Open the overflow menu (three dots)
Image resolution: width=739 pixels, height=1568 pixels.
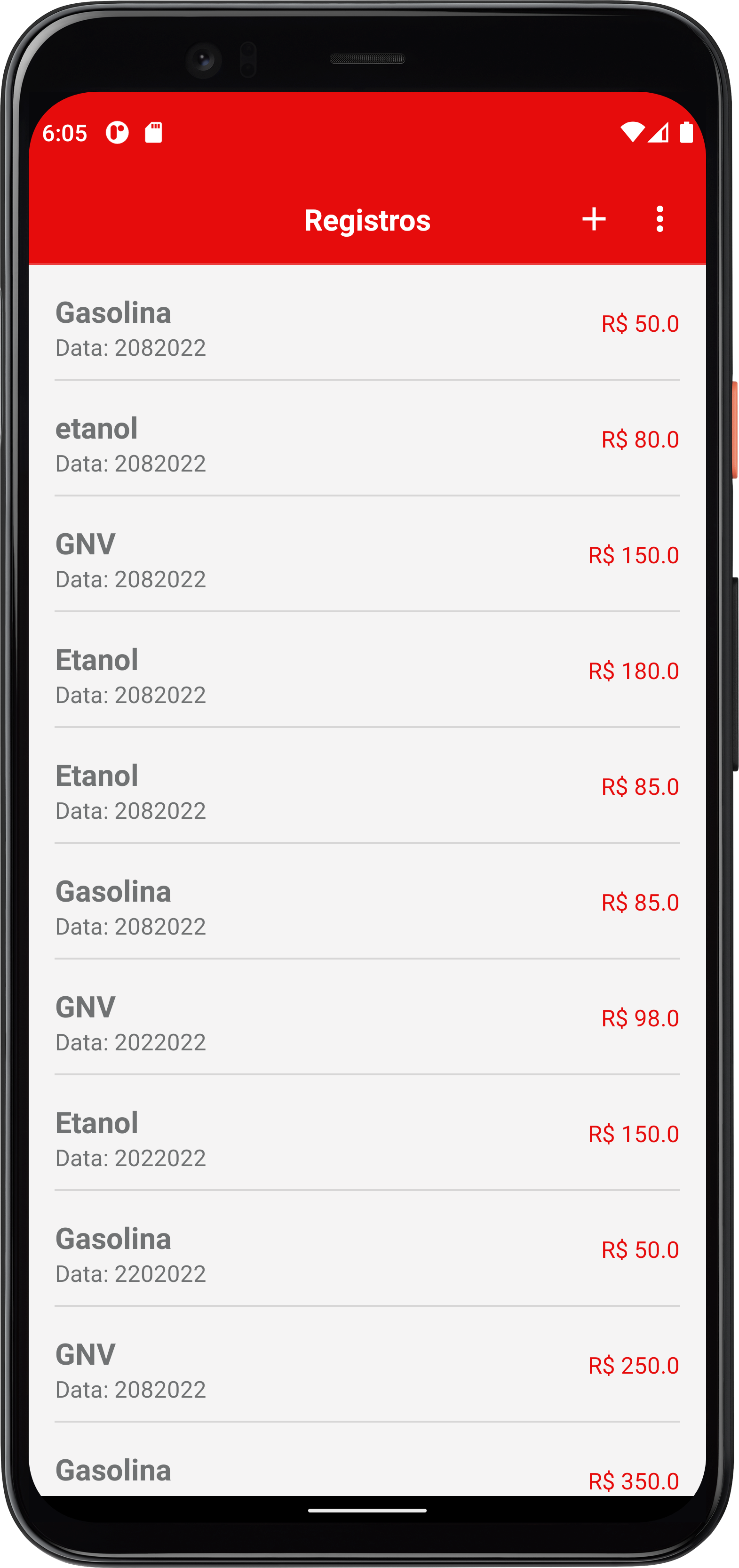coord(660,220)
